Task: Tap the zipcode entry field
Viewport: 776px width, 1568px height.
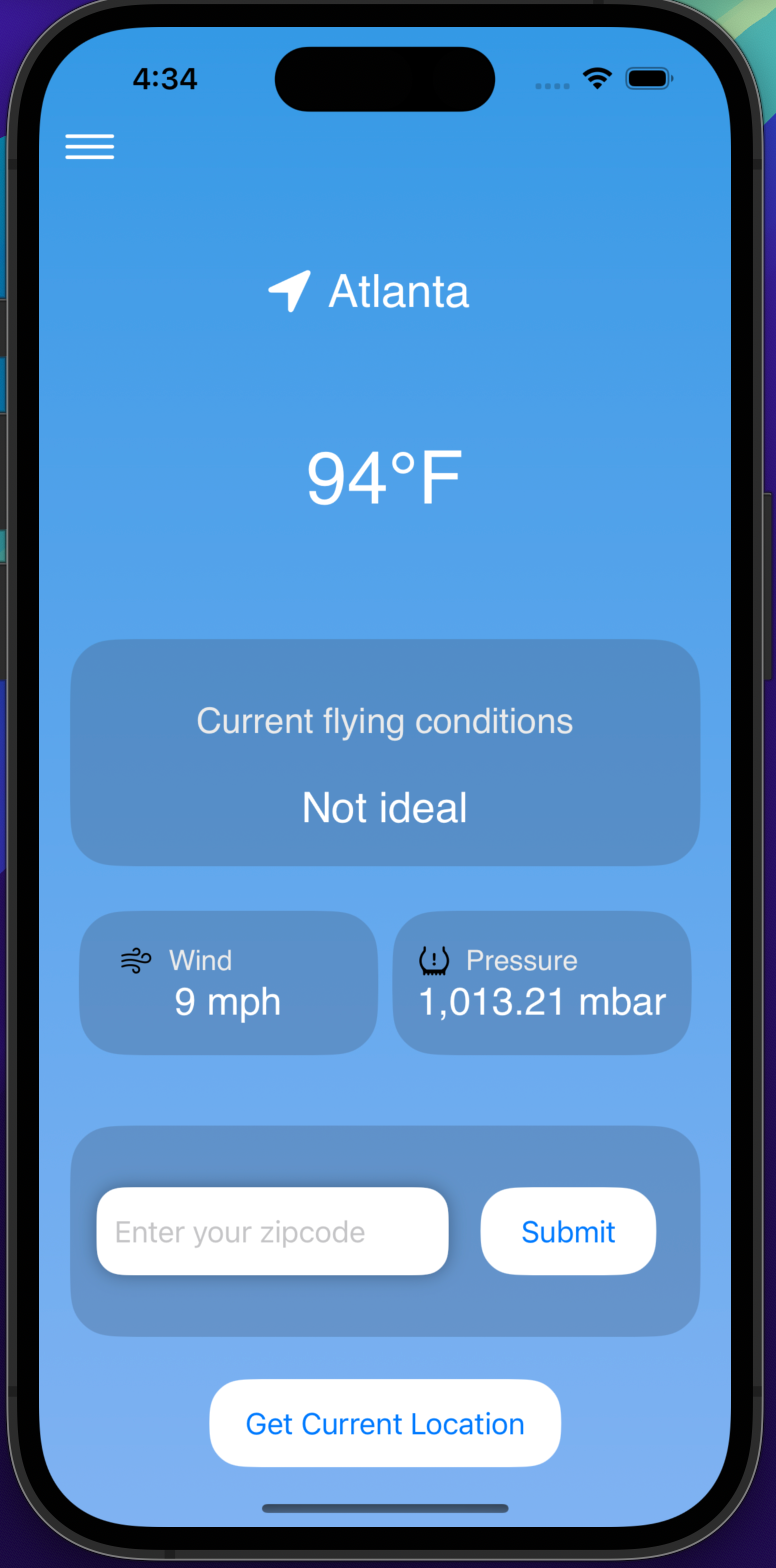Action: [x=272, y=1231]
